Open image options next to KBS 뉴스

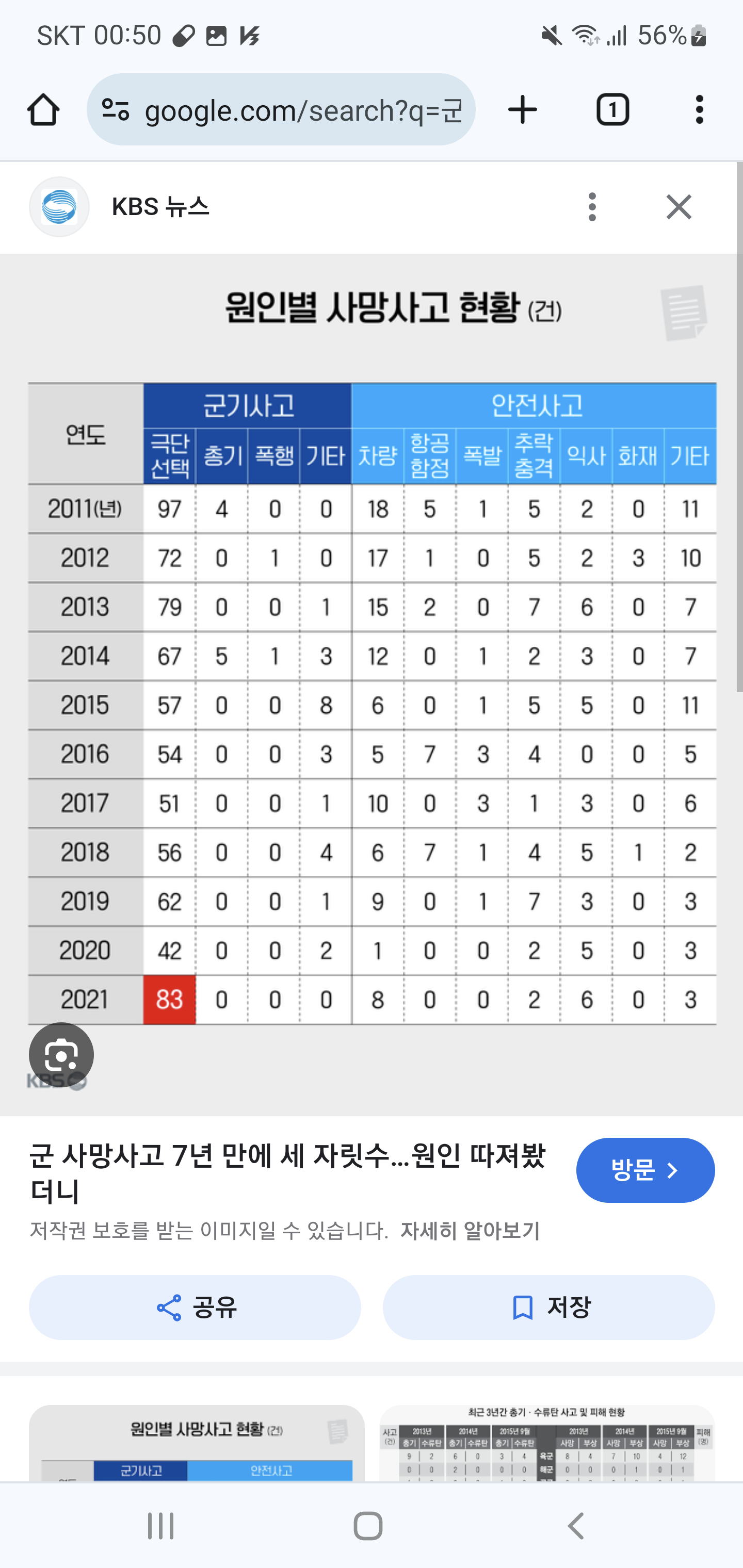pyautogui.click(x=592, y=207)
